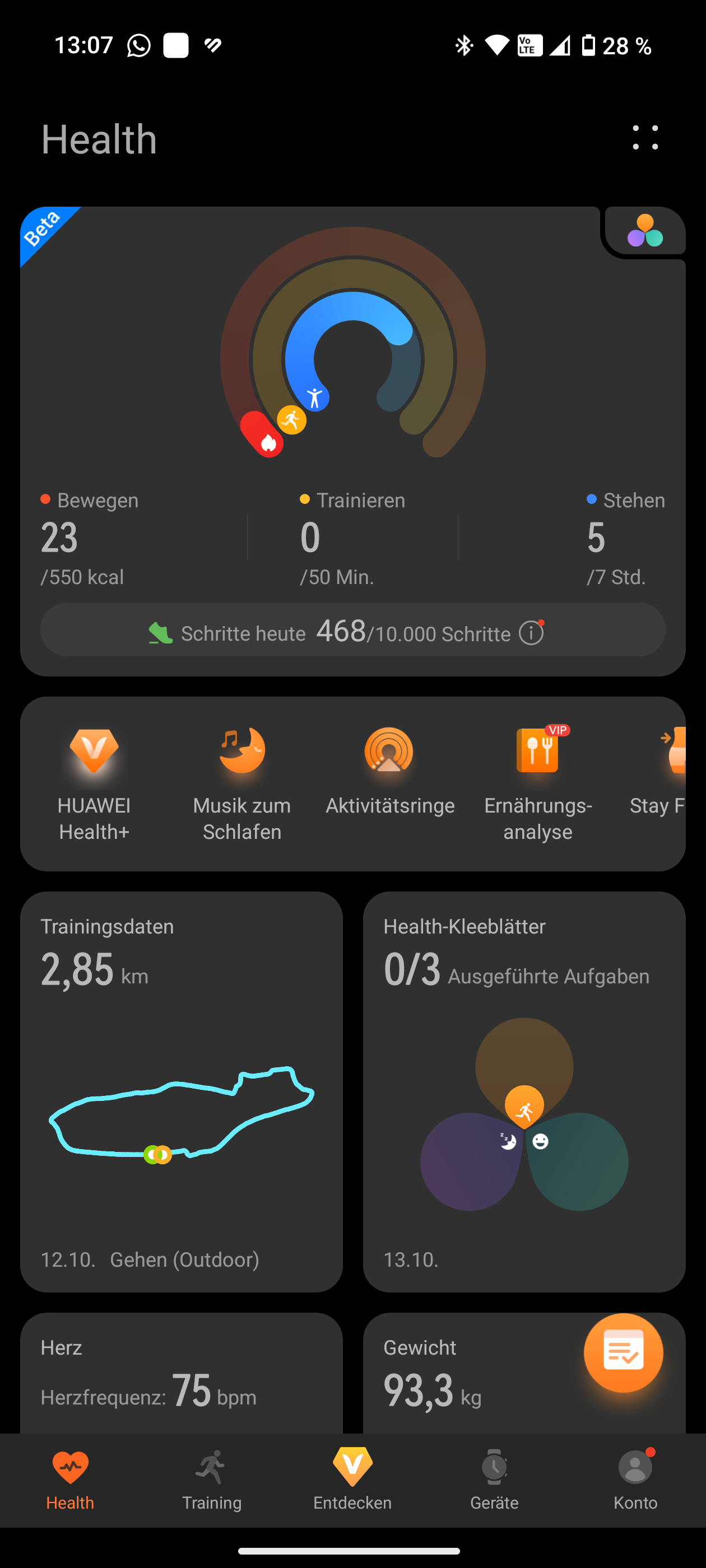Open the Herz heart rate card
Image resolution: width=706 pixels, height=1568 pixels.
pyautogui.click(x=181, y=1377)
